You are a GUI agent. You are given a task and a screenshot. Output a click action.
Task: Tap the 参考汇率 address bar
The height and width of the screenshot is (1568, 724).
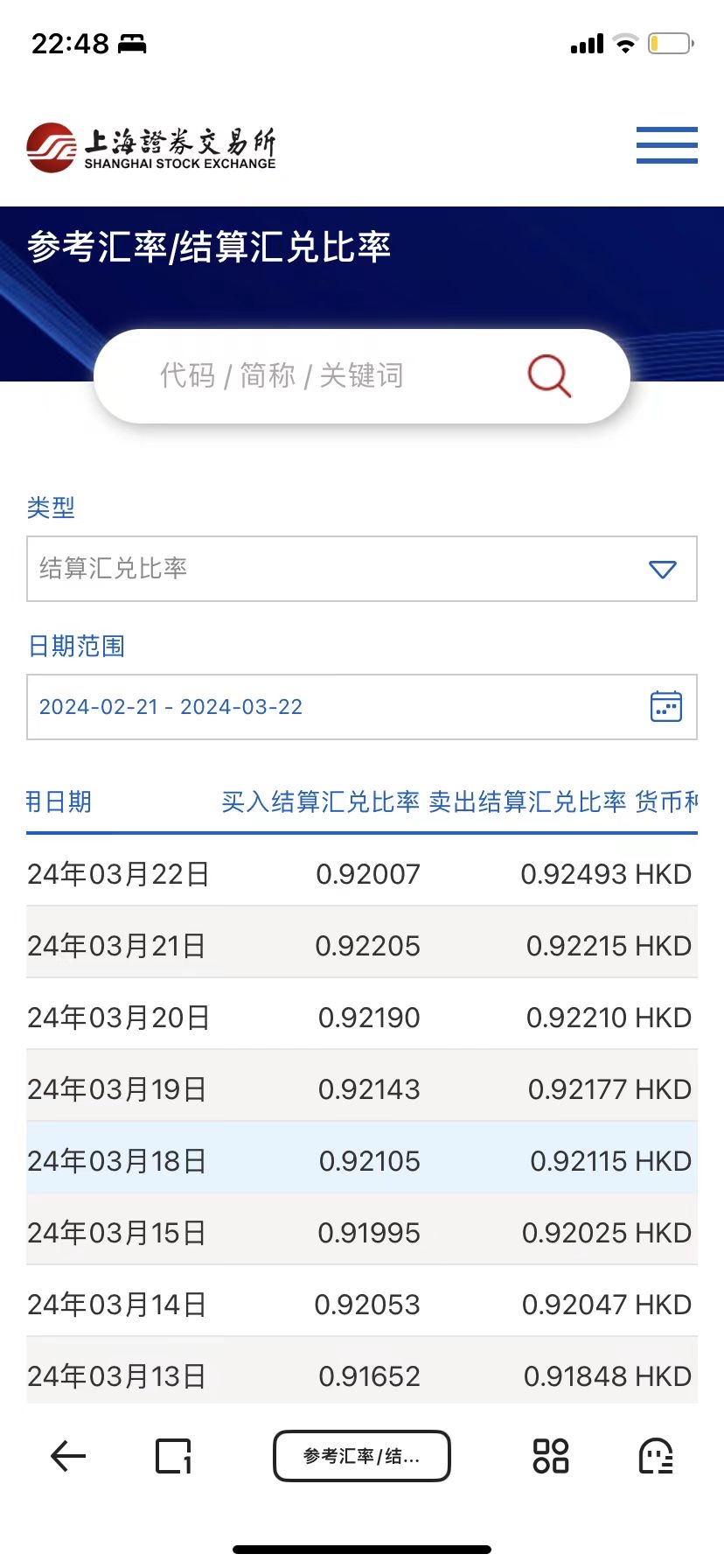click(362, 1456)
